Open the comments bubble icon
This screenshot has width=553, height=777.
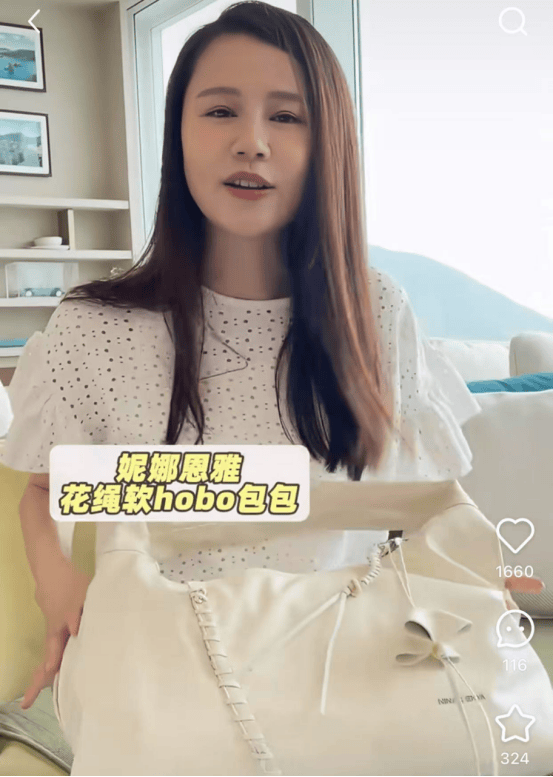click(x=515, y=629)
